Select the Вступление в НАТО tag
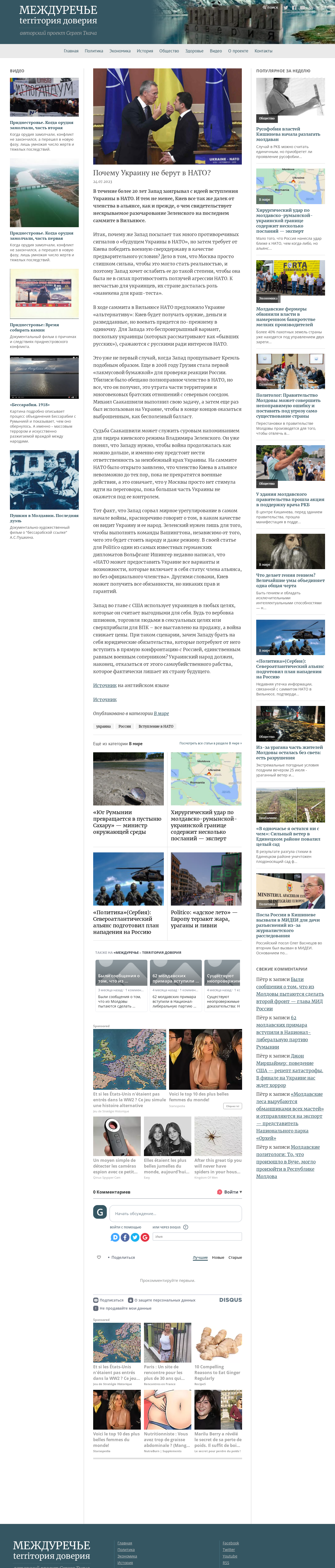 156,726
